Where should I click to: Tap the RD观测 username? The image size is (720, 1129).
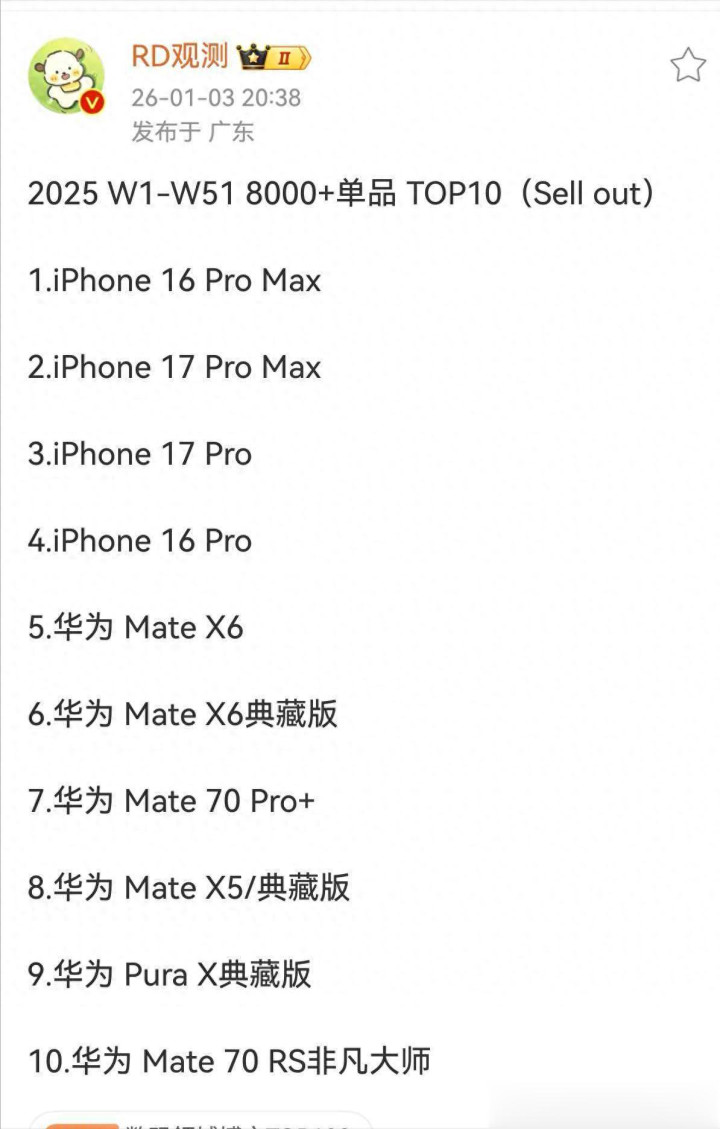coord(180,56)
